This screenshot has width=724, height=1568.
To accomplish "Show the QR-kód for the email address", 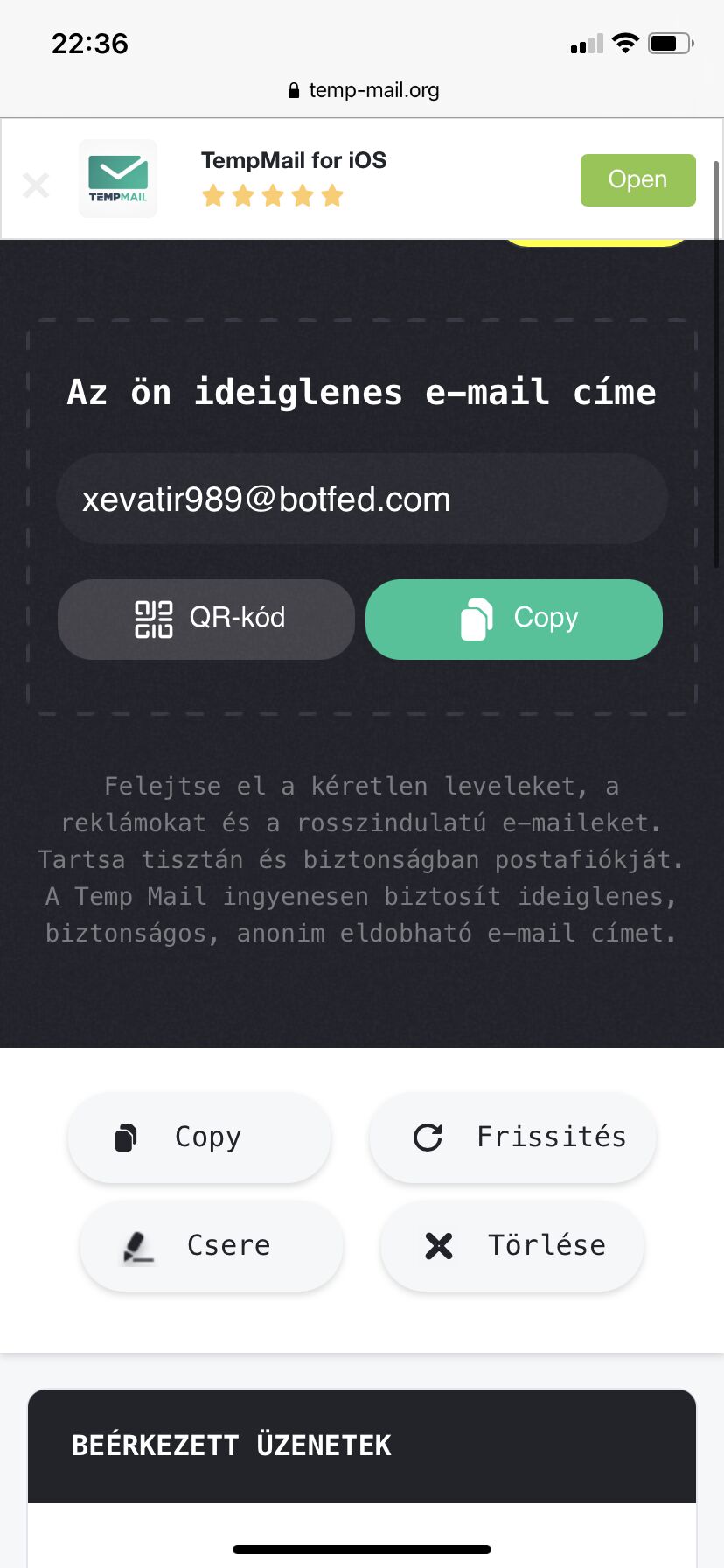I will coord(206,619).
